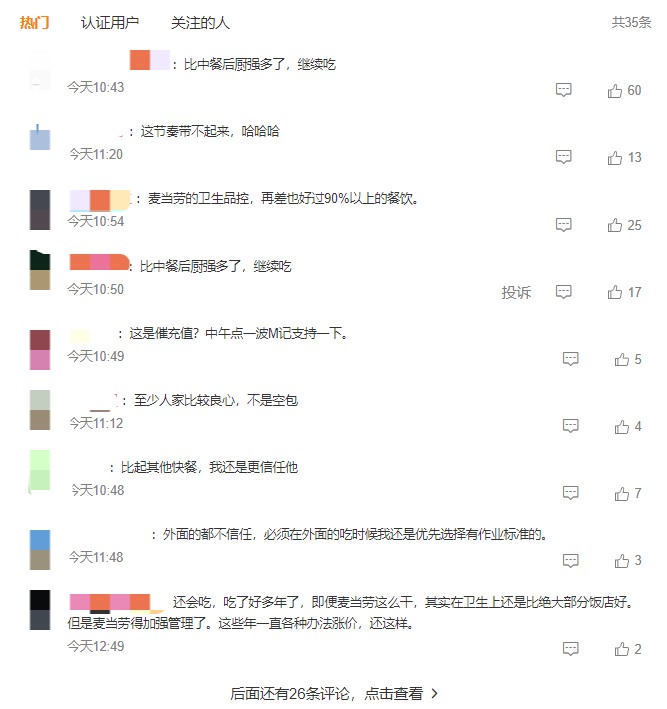Screen dimensions: 667x709
Task: Like the comment 比起其他快餐，我还是更信任他
Action: point(622,493)
